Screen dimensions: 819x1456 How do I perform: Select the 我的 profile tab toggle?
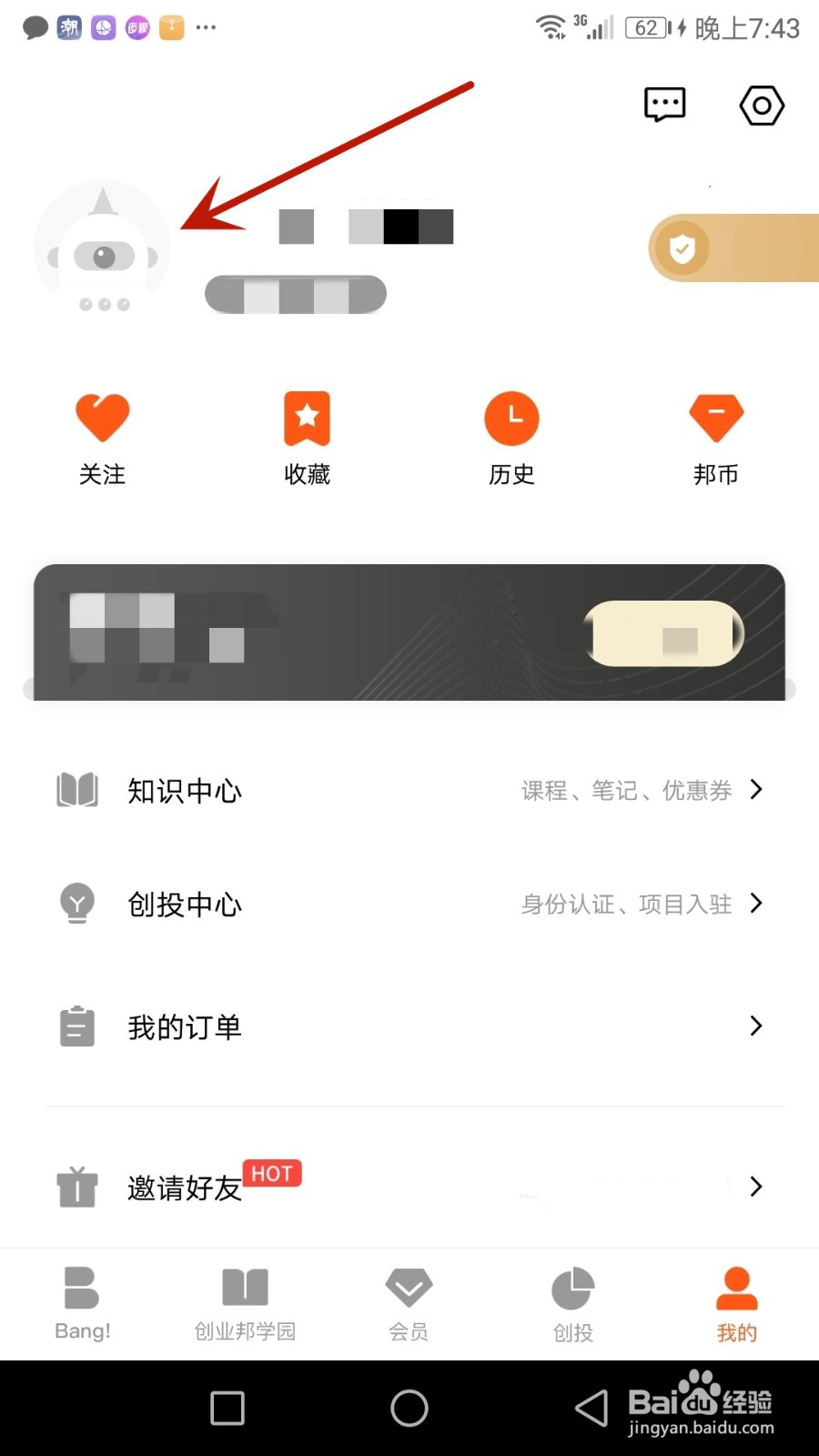pyautogui.click(x=735, y=1301)
